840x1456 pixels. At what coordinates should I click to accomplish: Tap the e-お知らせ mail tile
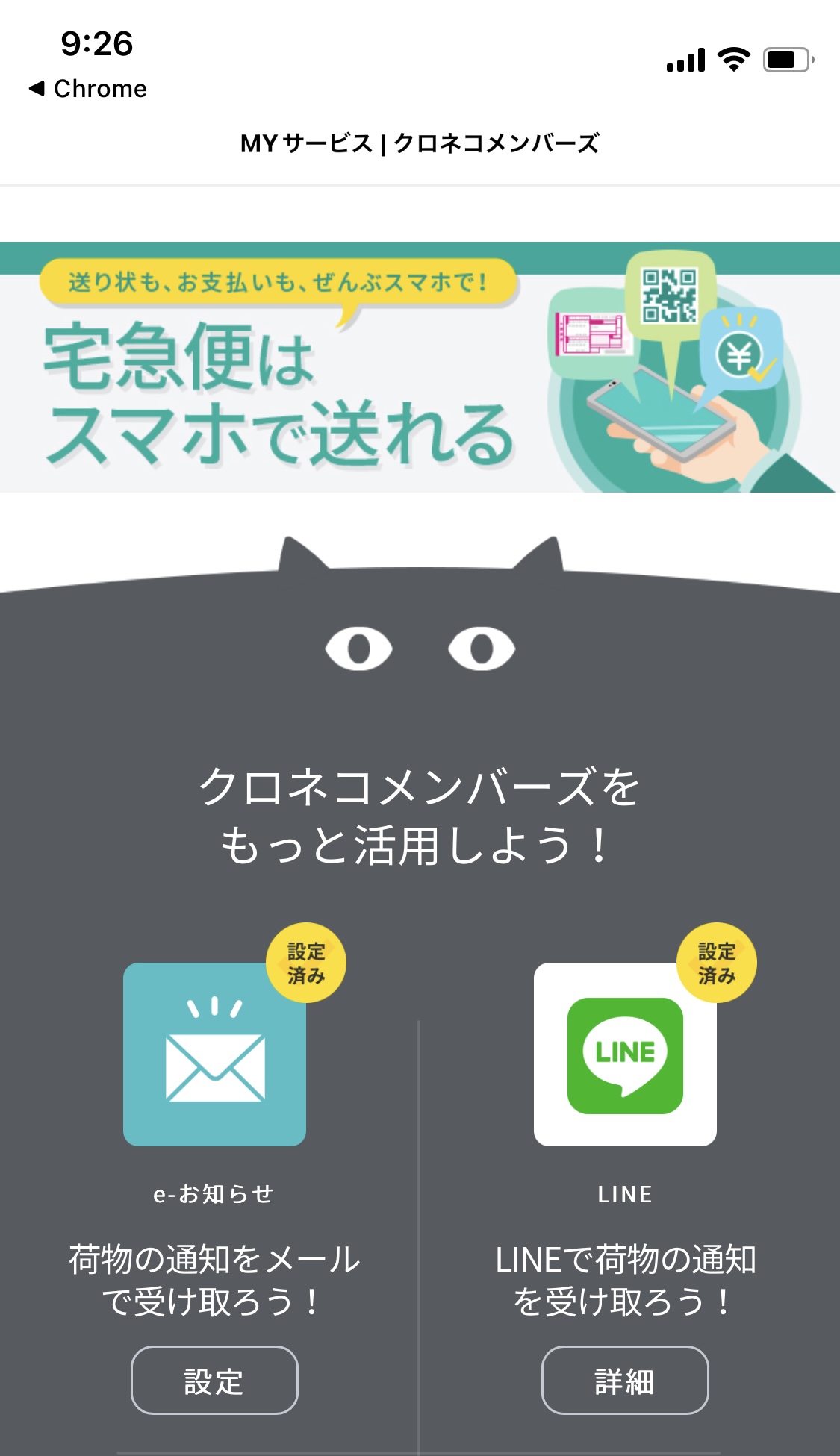point(214,1054)
